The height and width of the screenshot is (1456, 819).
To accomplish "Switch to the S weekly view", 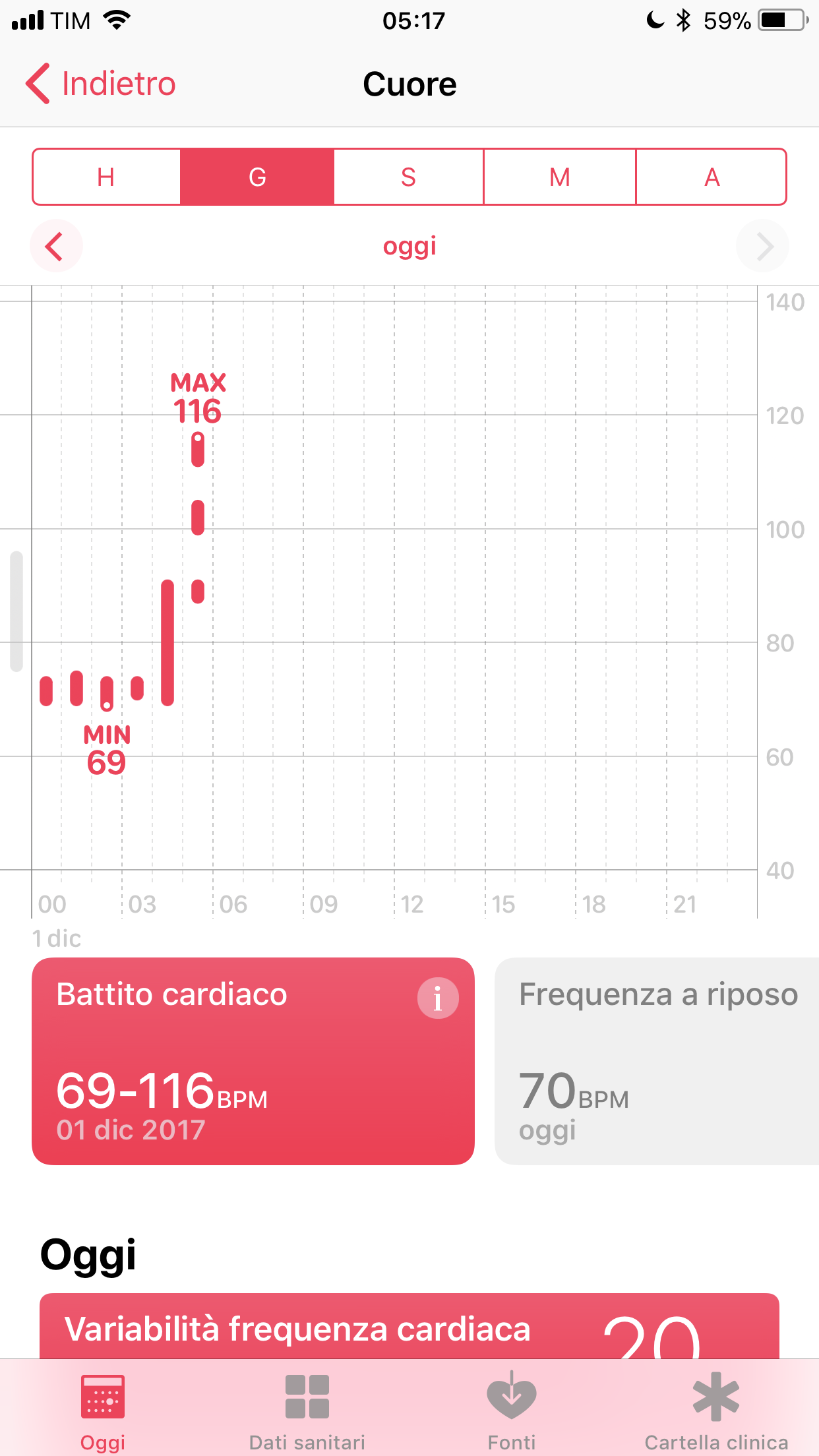I will click(408, 177).
